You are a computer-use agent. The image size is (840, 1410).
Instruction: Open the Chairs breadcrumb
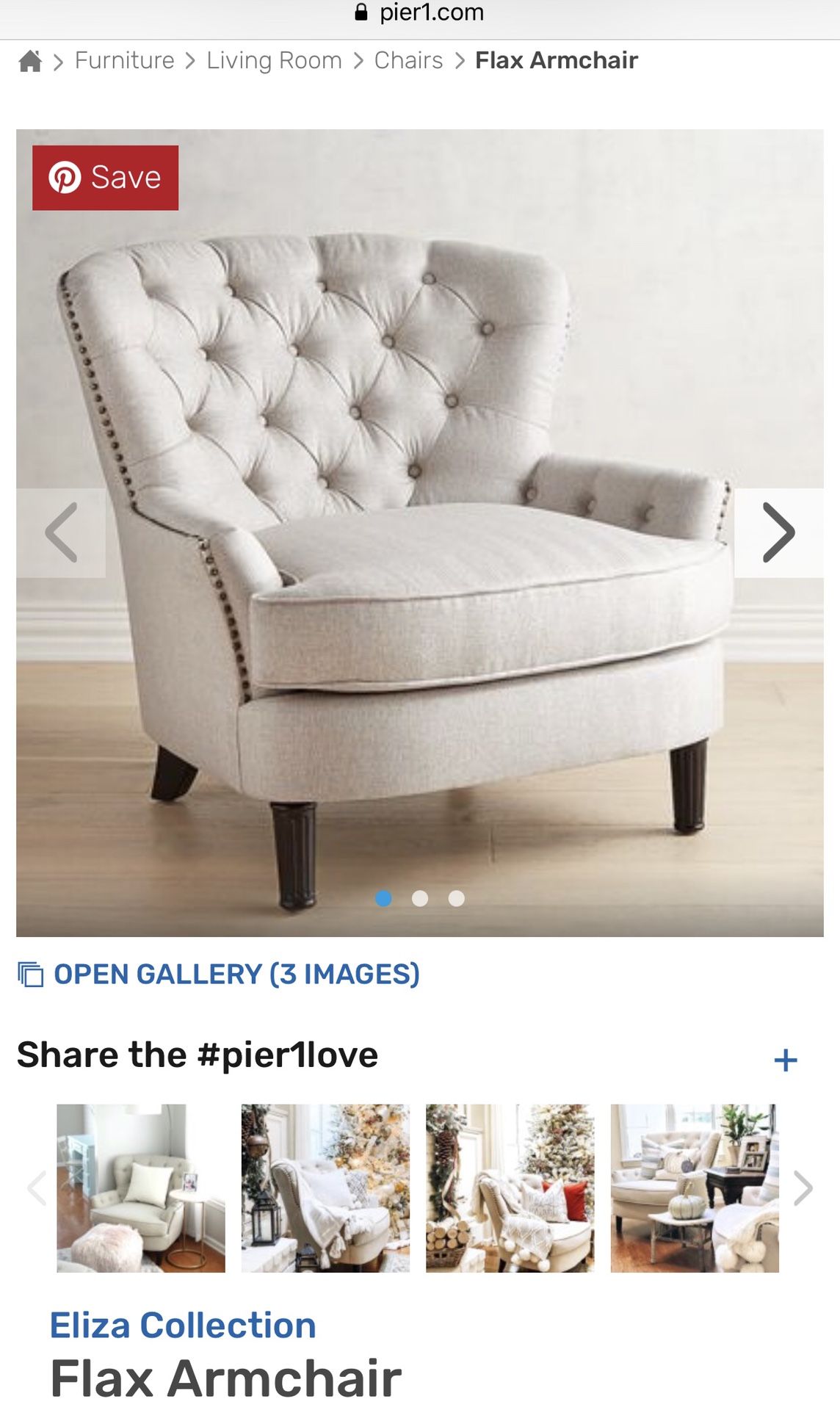tap(408, 60)
